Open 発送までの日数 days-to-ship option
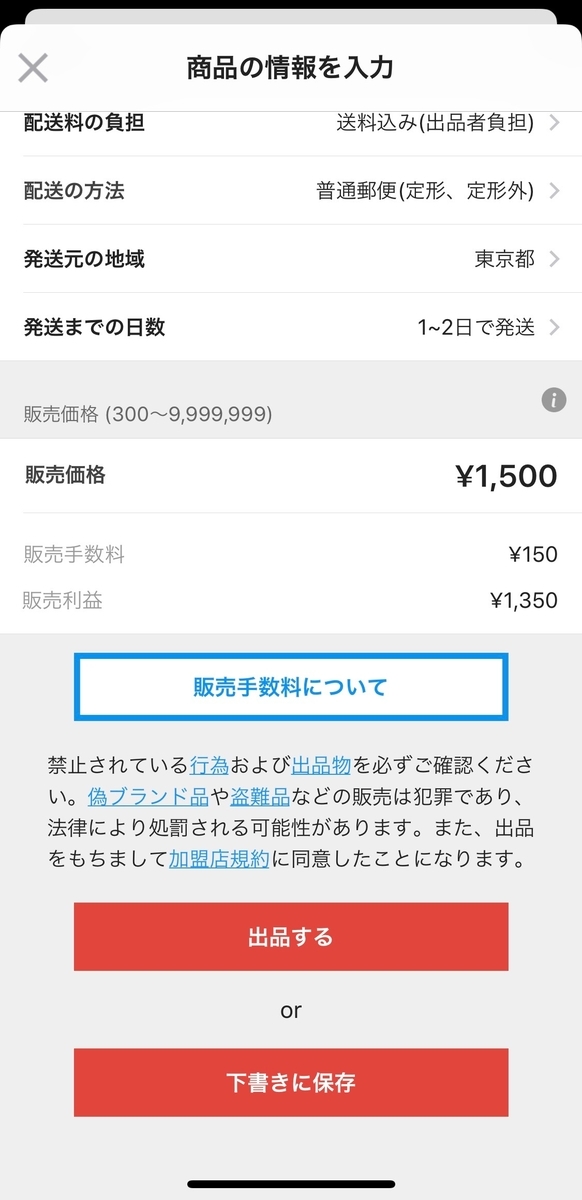Viewport: 582px width, 1200px height. pyautogui.click(x=291, y=327)
